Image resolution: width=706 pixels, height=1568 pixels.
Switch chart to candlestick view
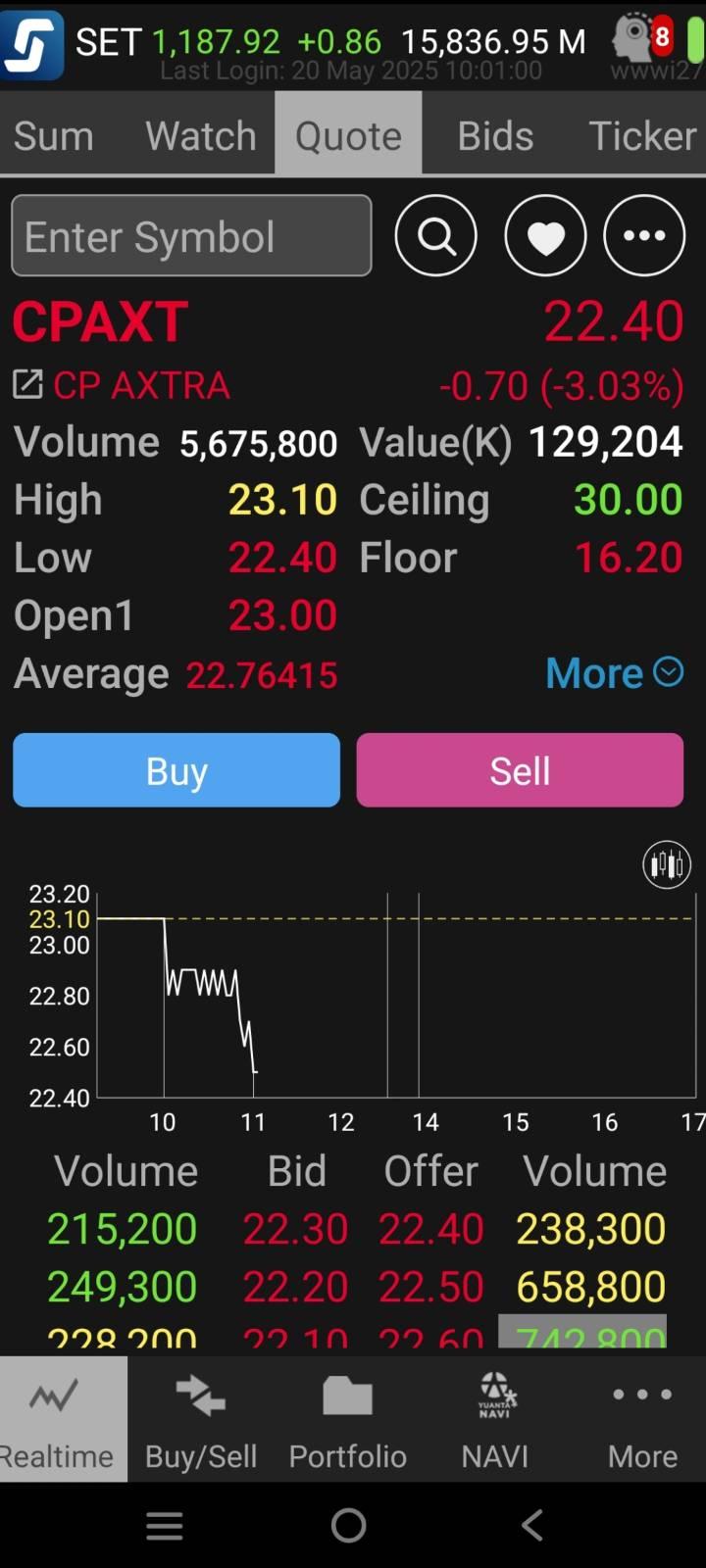667,864
